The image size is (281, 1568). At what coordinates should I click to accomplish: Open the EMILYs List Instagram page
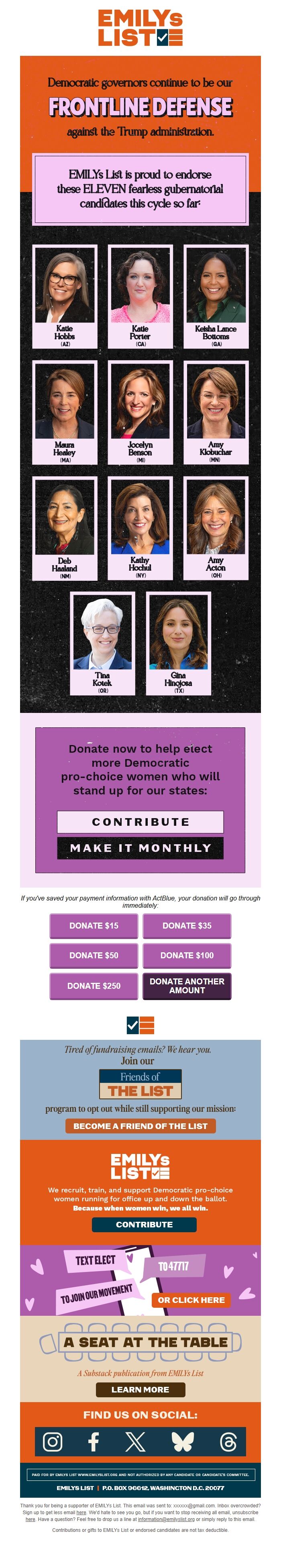coord(52,1441)
